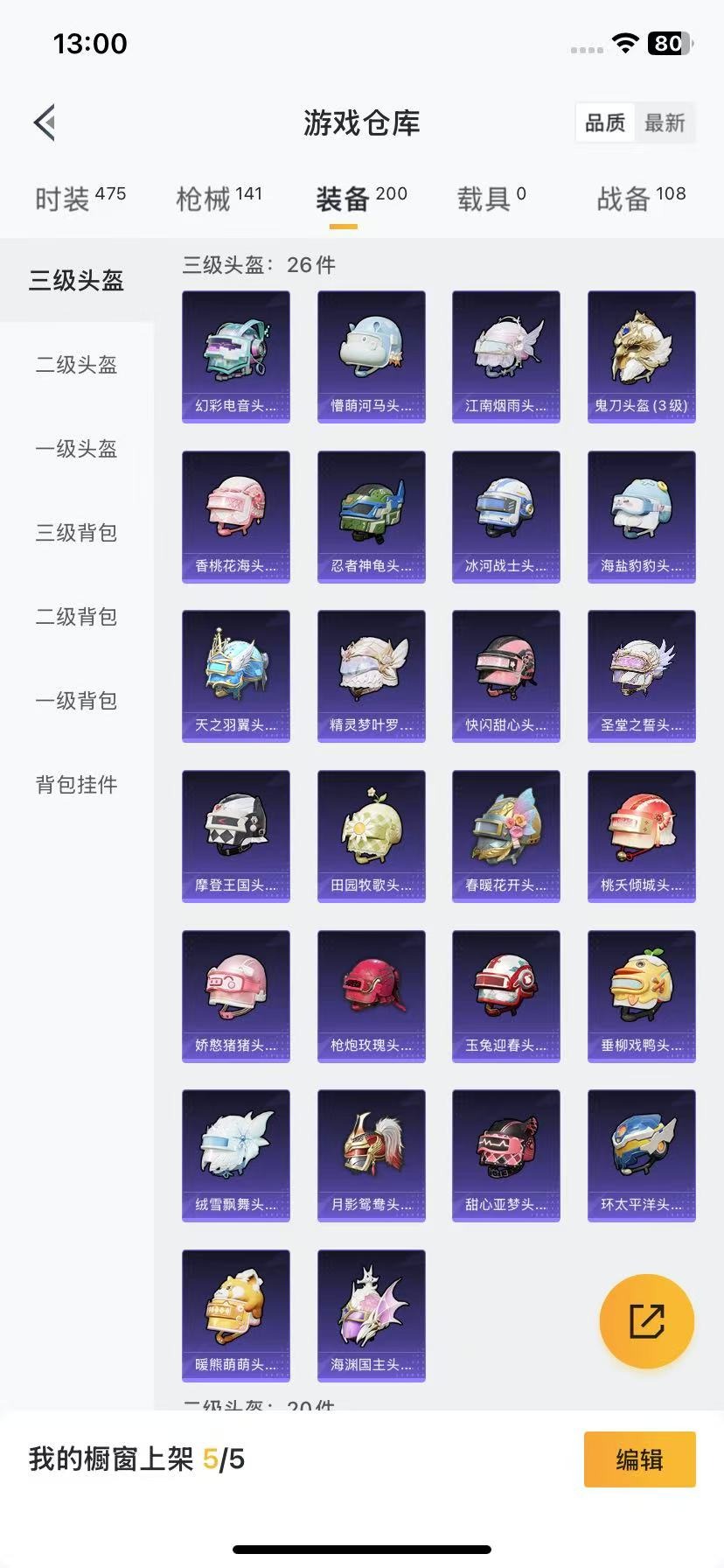Screen dimensions: 724x1568
Task: Select 一级头盔 in the sidebar
Action: 77,449
